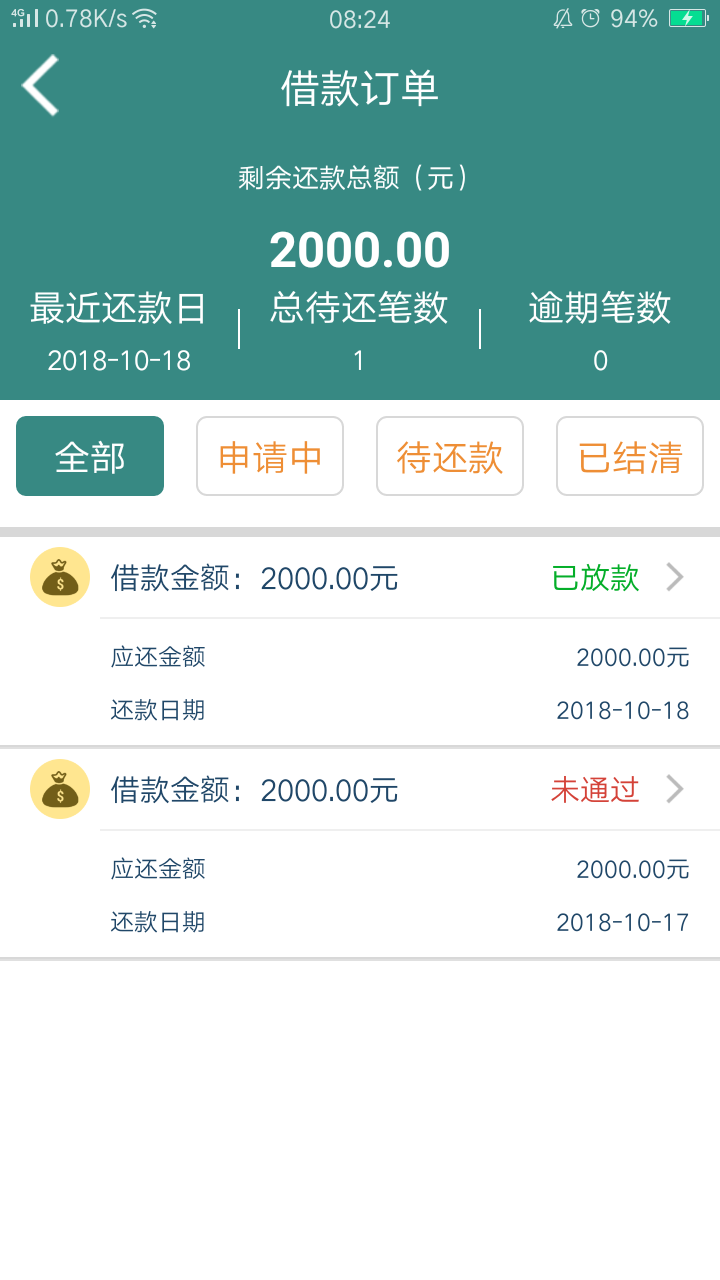Open the 已放款 loan order
The width and height of the screenshot is (720, 1280).
(360, 641)
